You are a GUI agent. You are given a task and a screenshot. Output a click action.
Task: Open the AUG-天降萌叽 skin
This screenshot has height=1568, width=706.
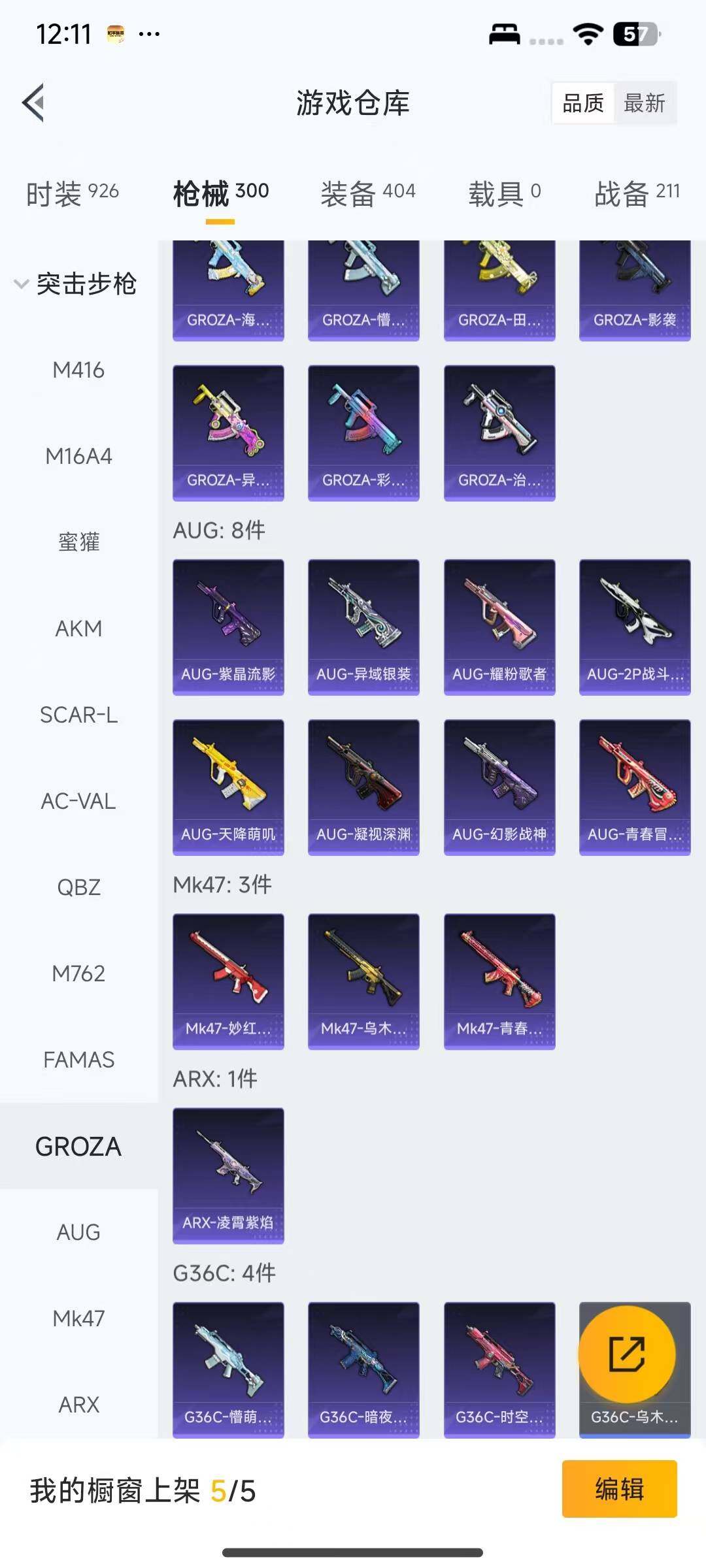(228, 787)
